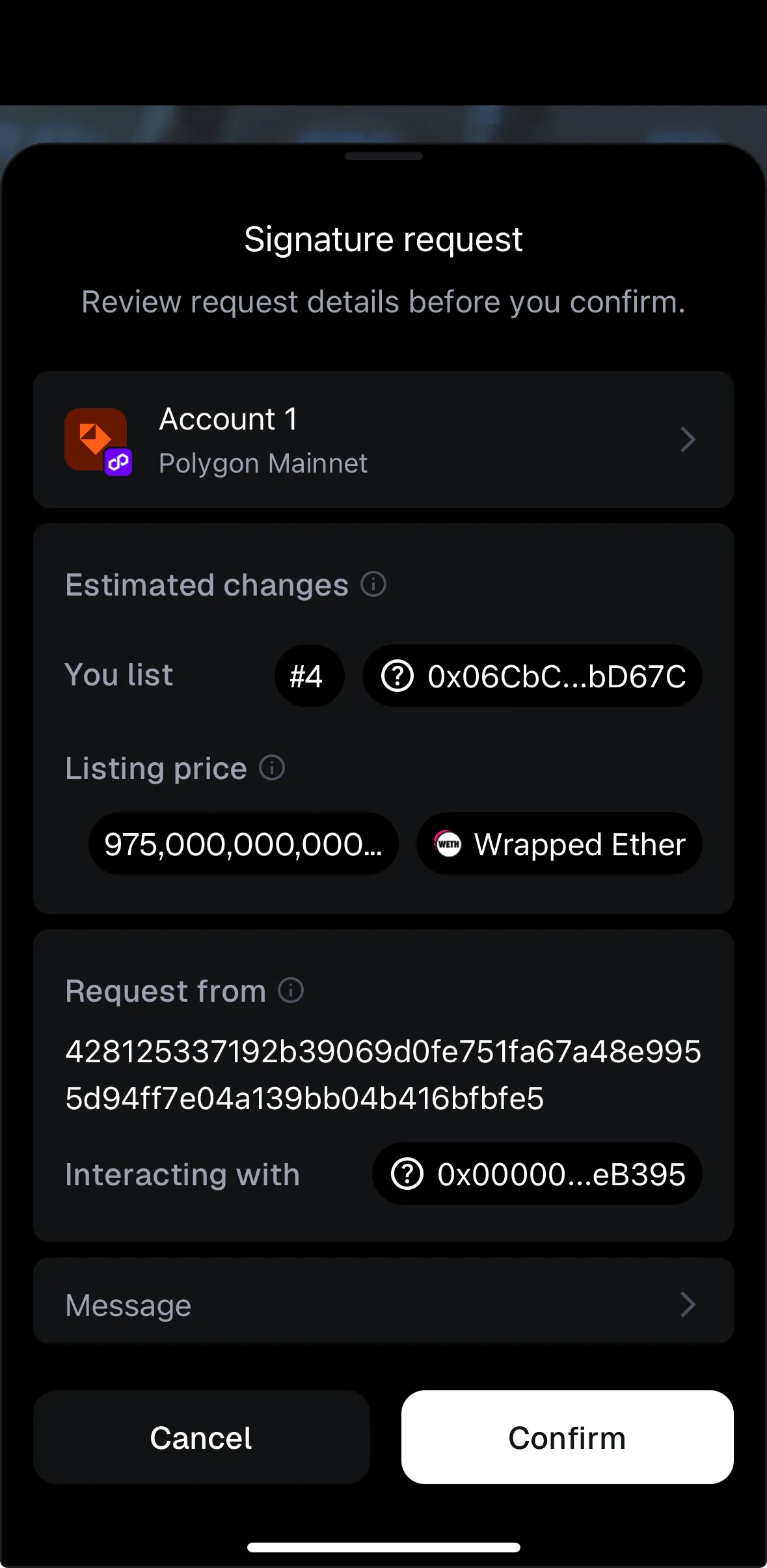Select the 975,000,000,000 listing price pill
Screen dimensions: 767x1568
tap(243, 844)
